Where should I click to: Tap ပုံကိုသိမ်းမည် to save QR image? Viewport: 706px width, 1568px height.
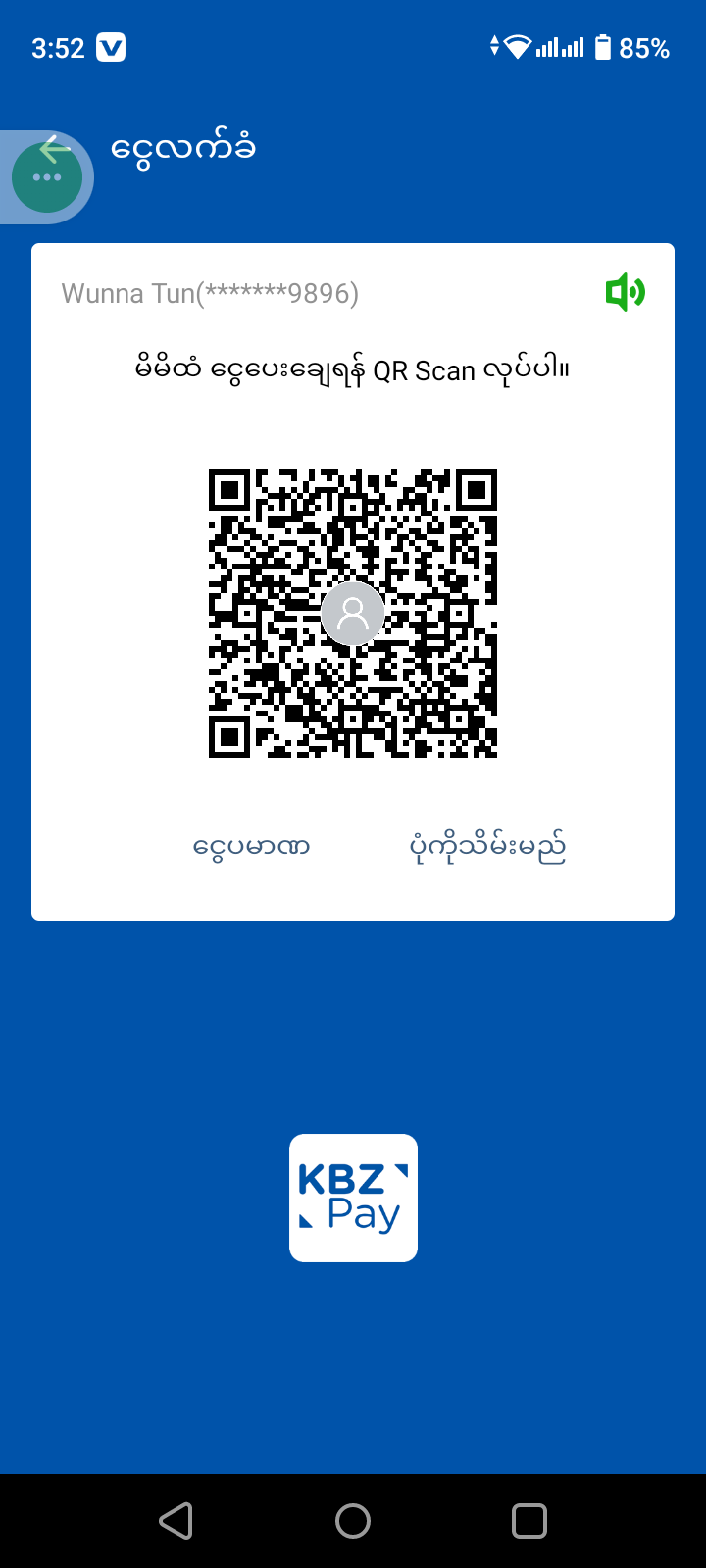coord(487,846)
